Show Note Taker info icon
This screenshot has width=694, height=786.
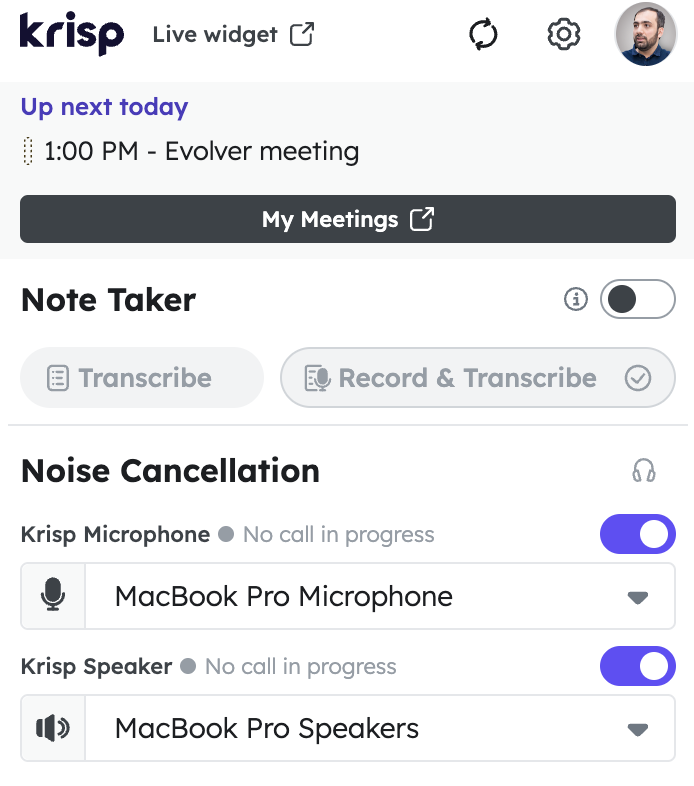[575, 299]
